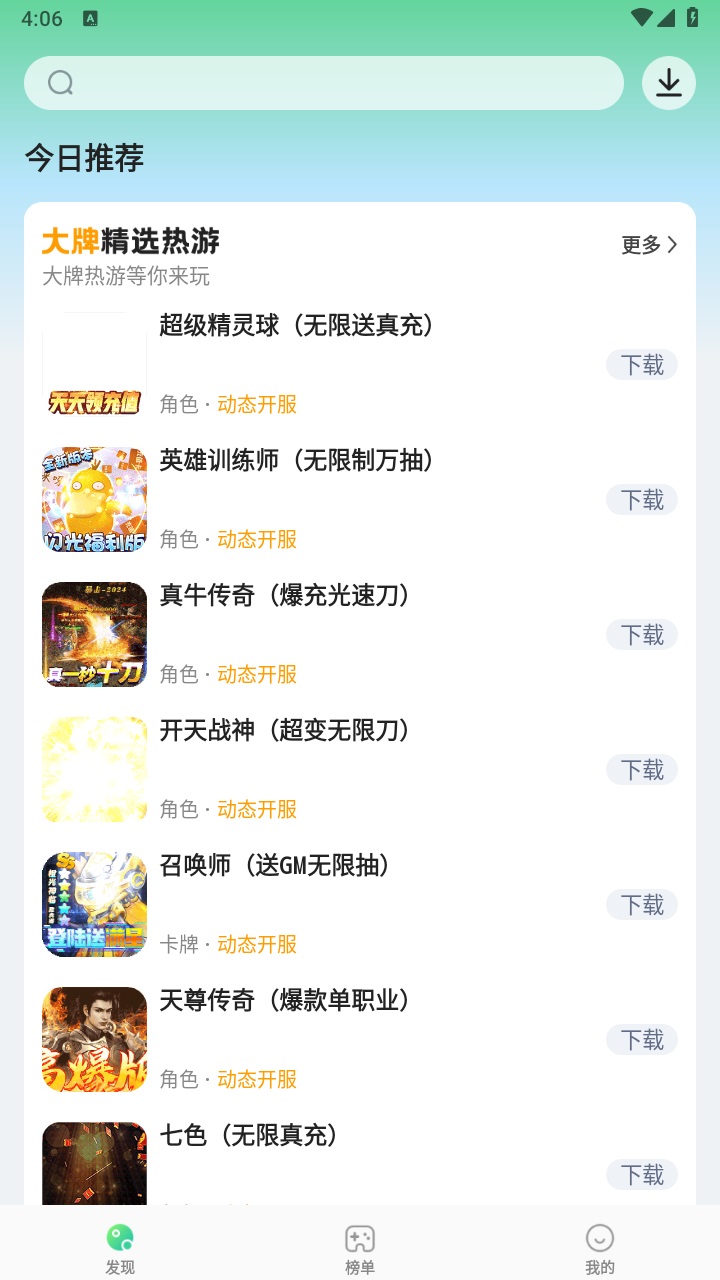Tap the search magnifier icon
This screenshot has width=720, height=1280.
pos(60,83)
